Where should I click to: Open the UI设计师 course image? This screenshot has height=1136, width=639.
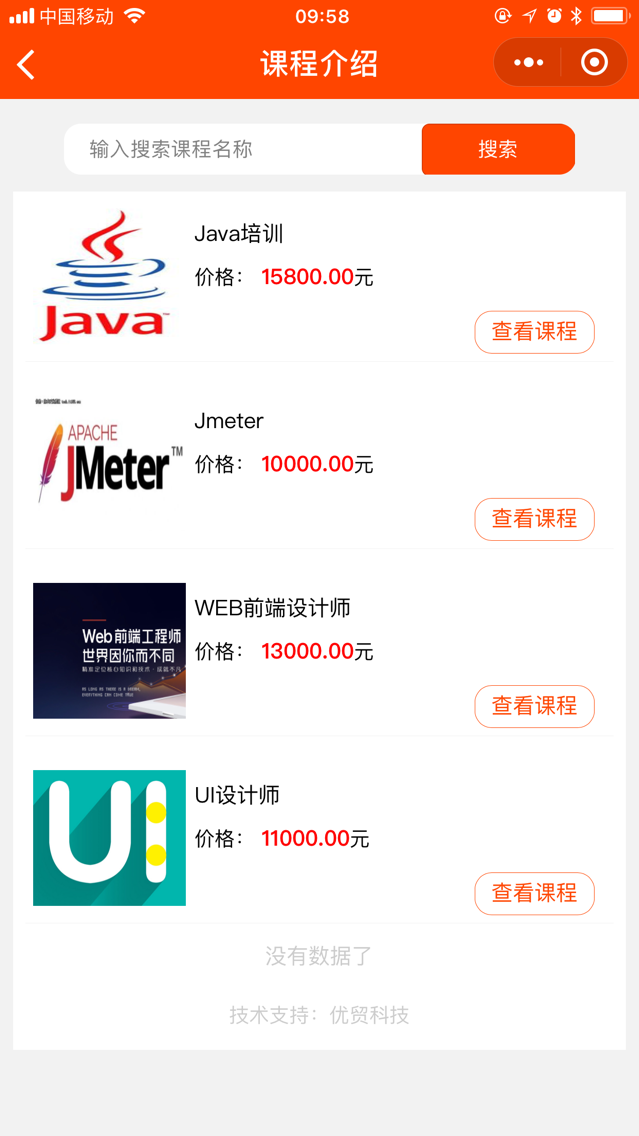pos(109,838)
